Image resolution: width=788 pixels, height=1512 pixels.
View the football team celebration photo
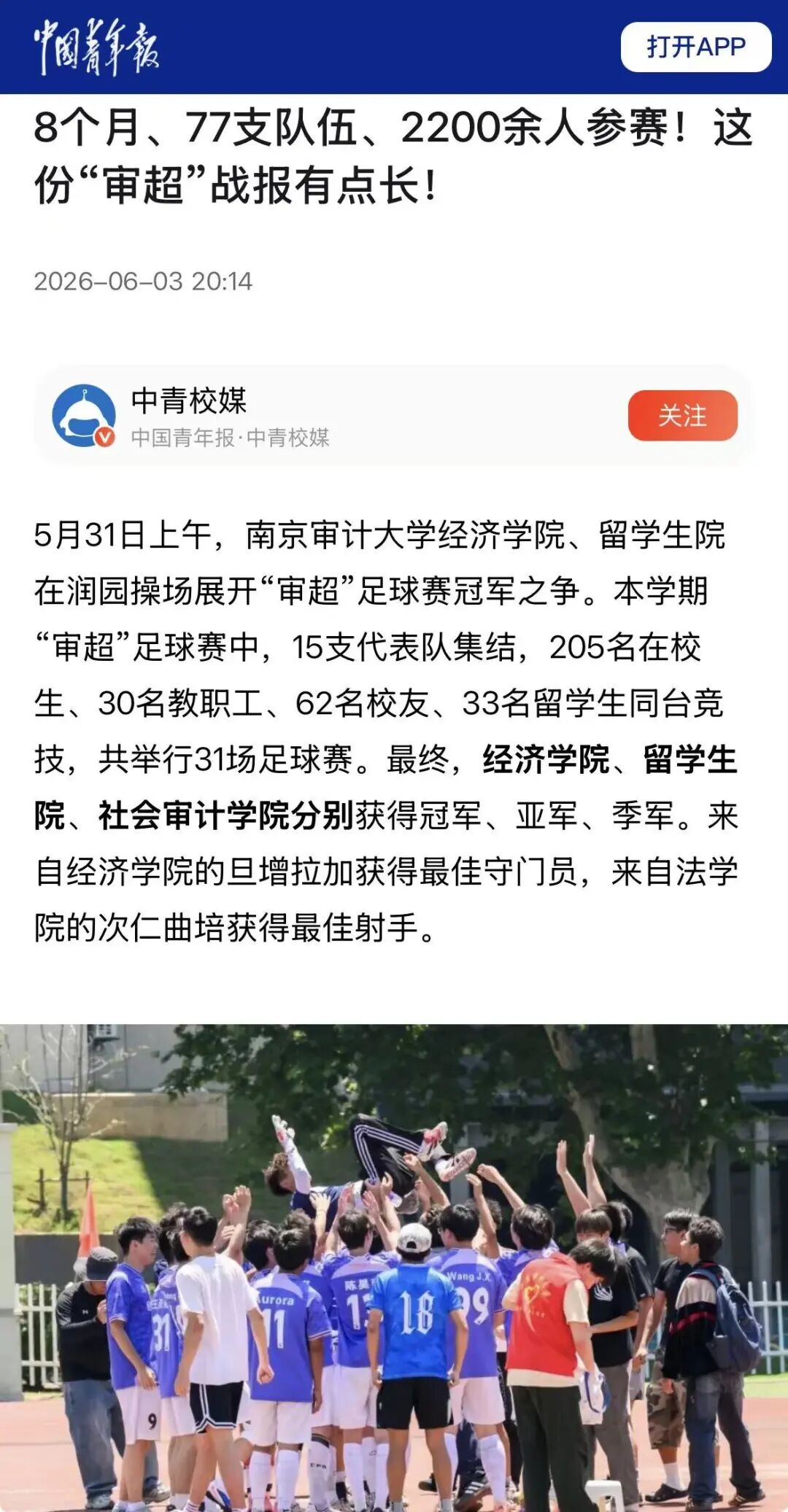[x=394, y=1268]
